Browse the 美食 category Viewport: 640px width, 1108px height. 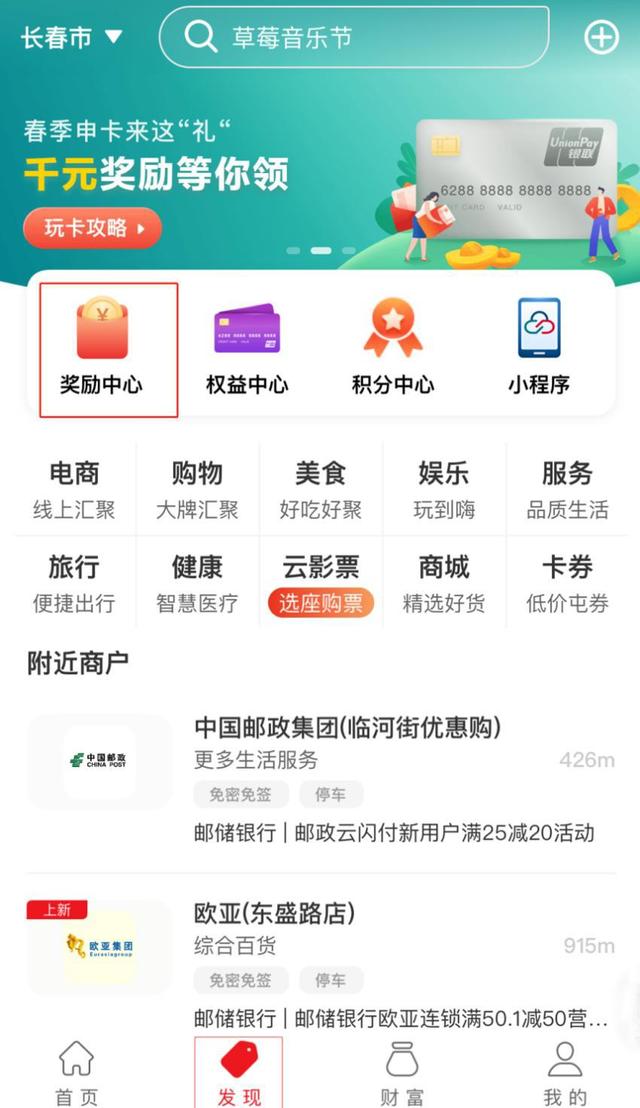pyautogui.click(x=321, y=490)
